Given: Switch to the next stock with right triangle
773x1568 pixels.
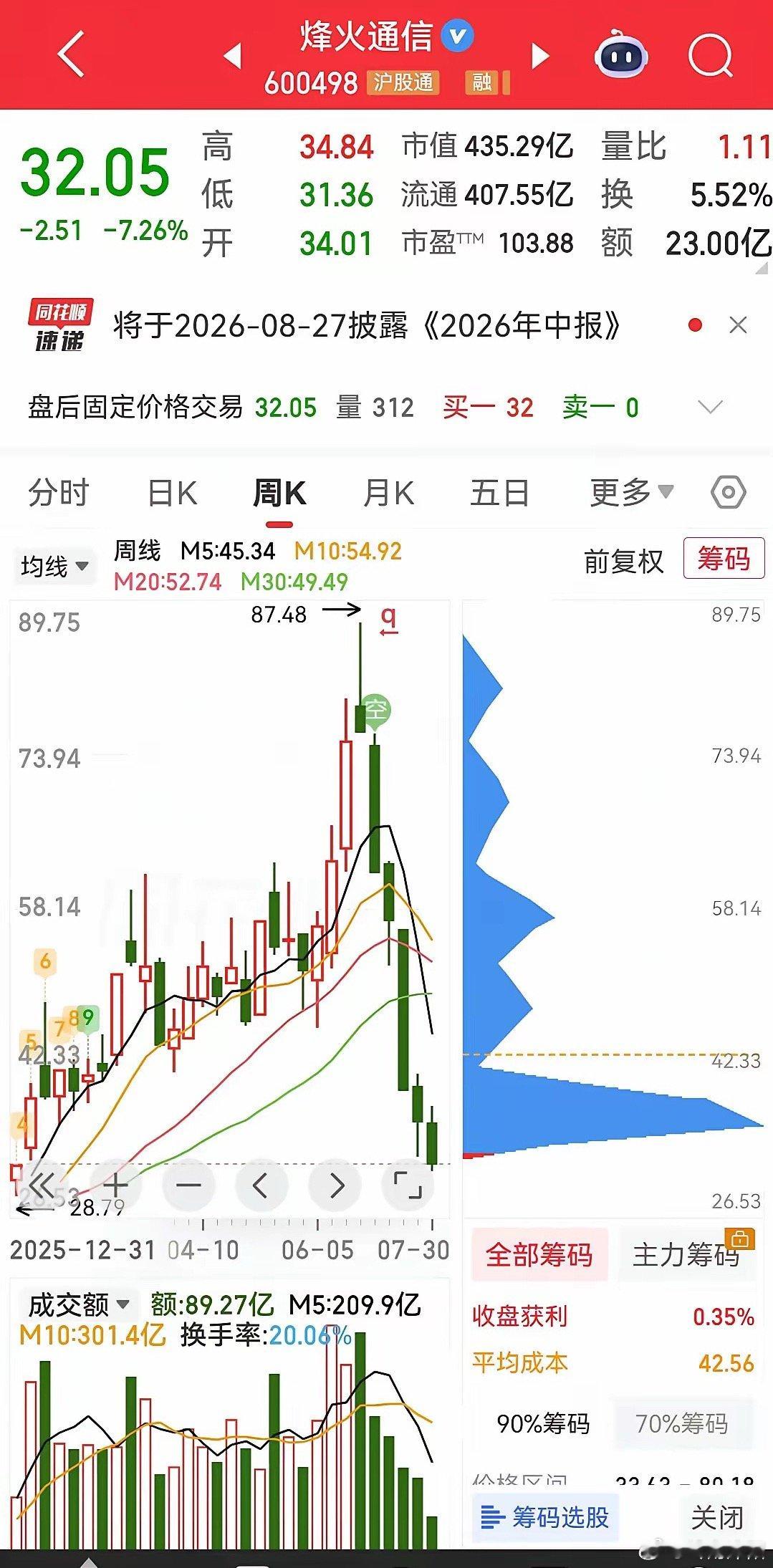Looking at the screenshot, I should [540, 56].
